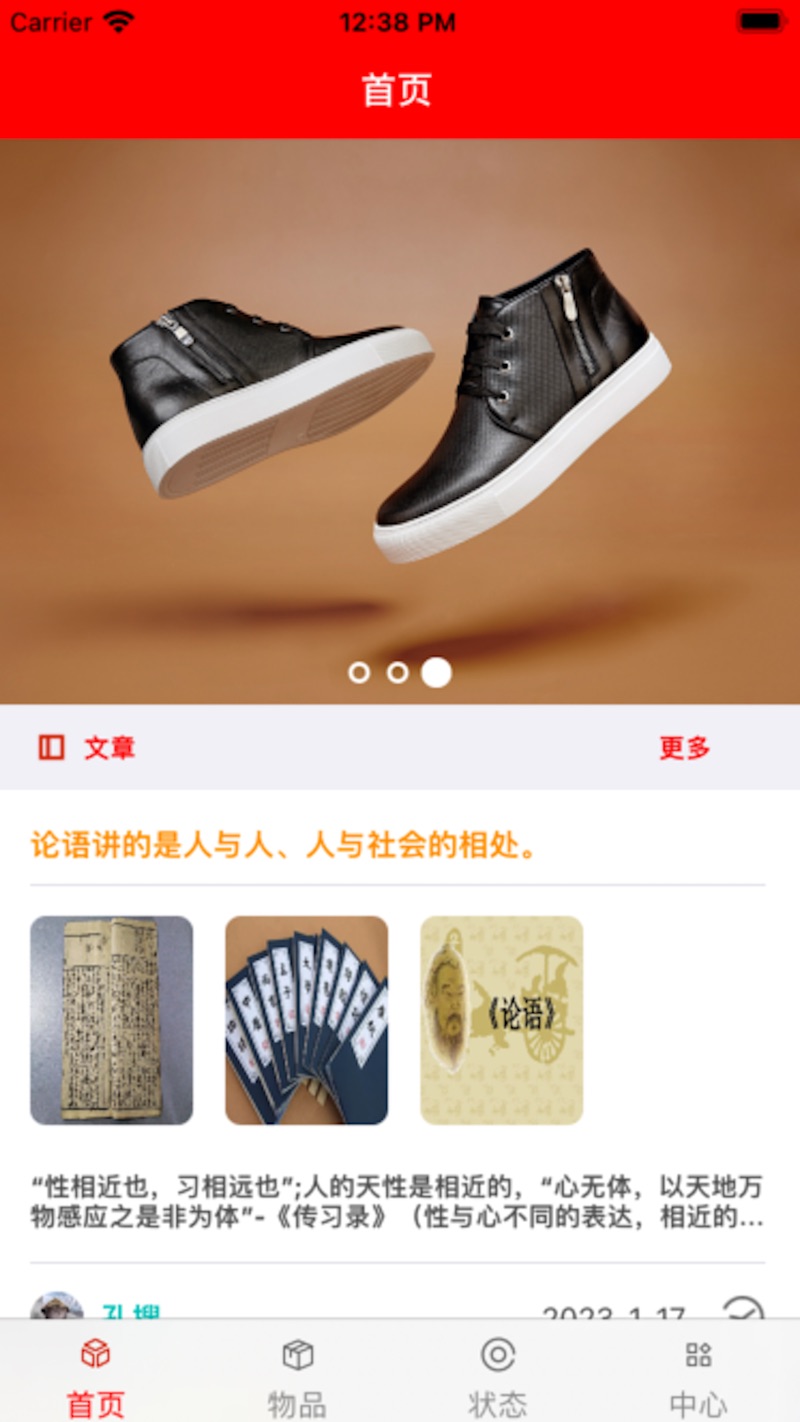The width and height of the screenshot is (800, 1422).
Task: Tap 更多 to see more articles
Action: (684, 748)
